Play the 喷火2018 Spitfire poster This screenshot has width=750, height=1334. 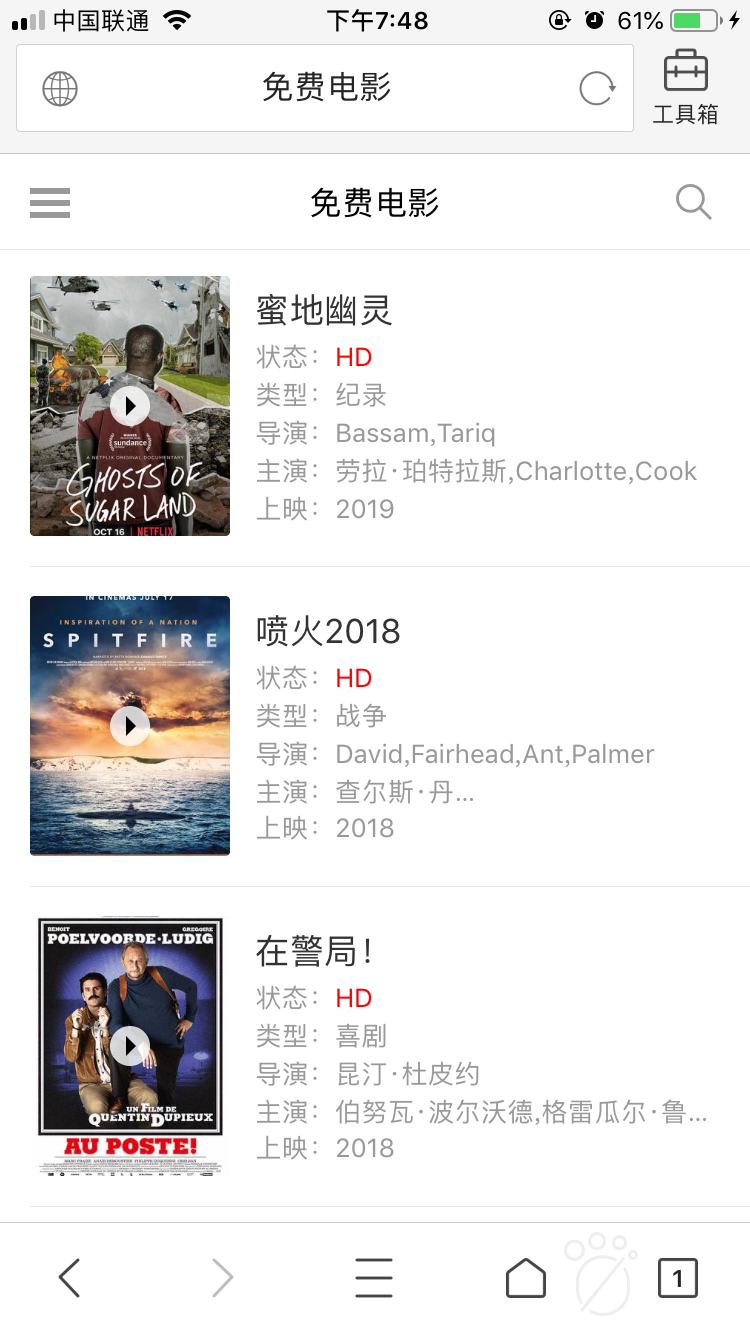[130, 726]
